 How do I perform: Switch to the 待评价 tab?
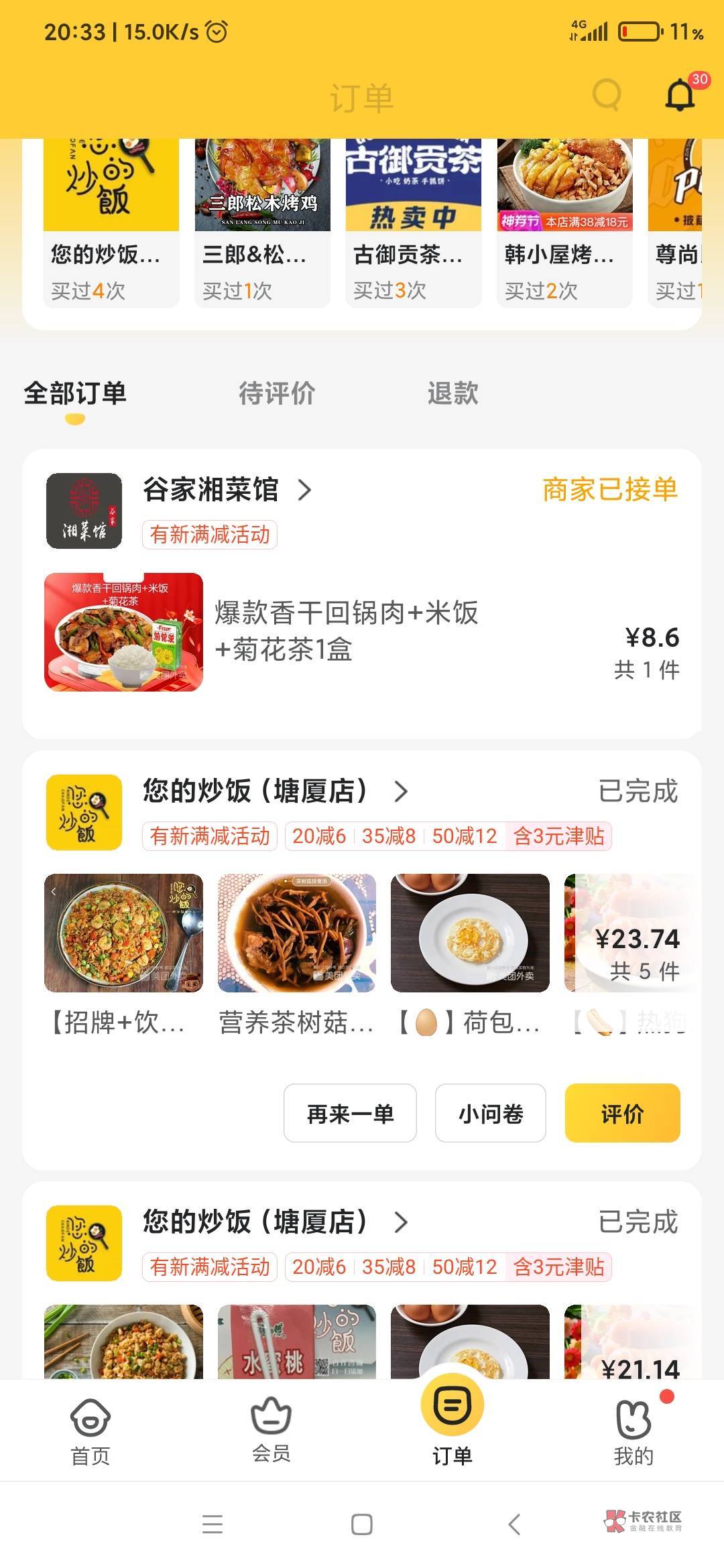277,393
